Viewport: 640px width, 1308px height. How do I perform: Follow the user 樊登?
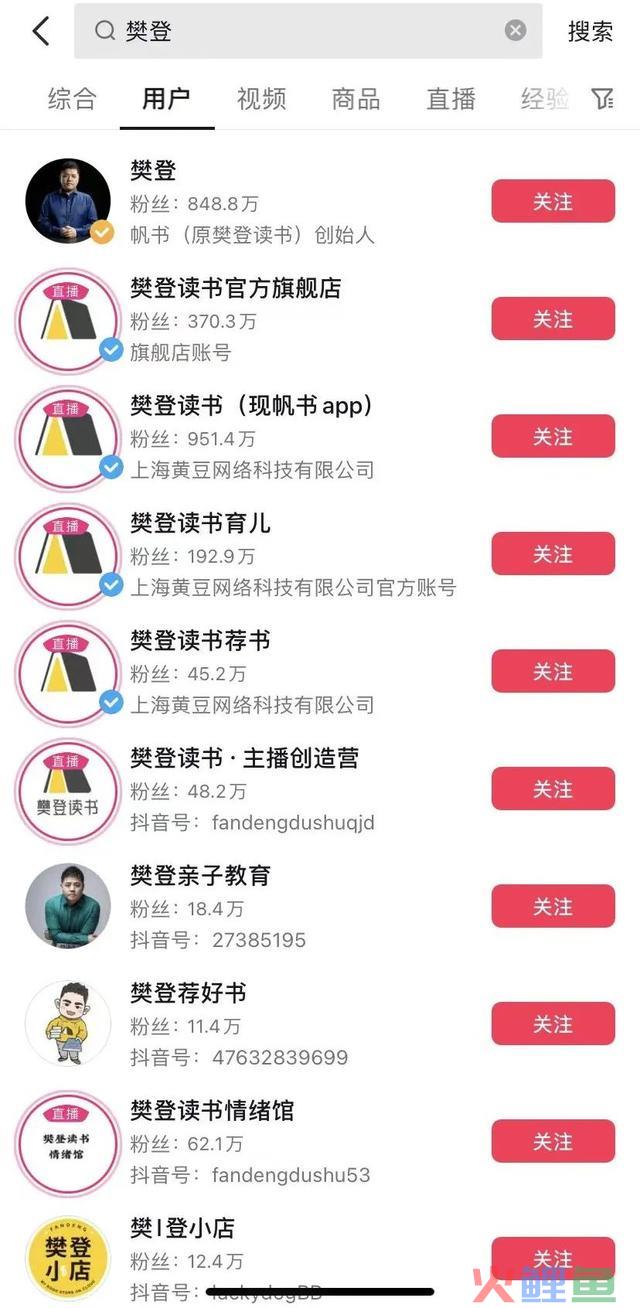click(552, 201)
